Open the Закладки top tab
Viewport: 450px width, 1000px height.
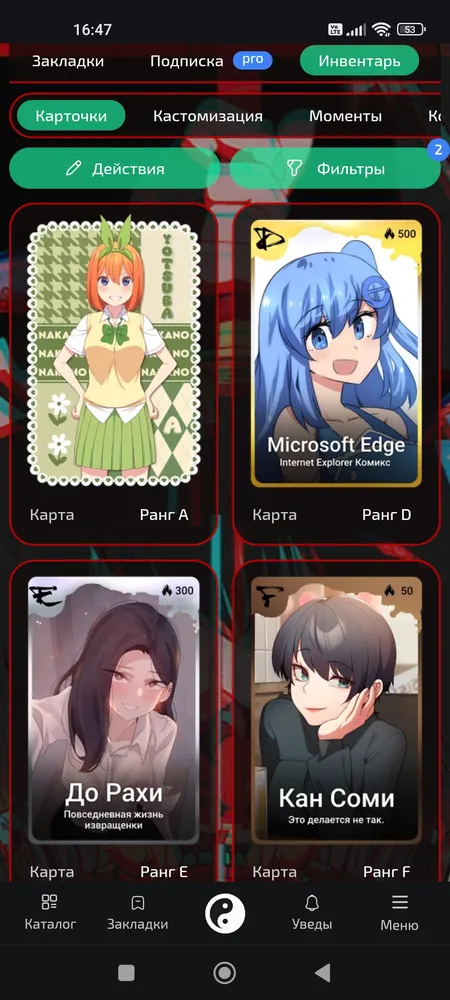coord(68,61)
